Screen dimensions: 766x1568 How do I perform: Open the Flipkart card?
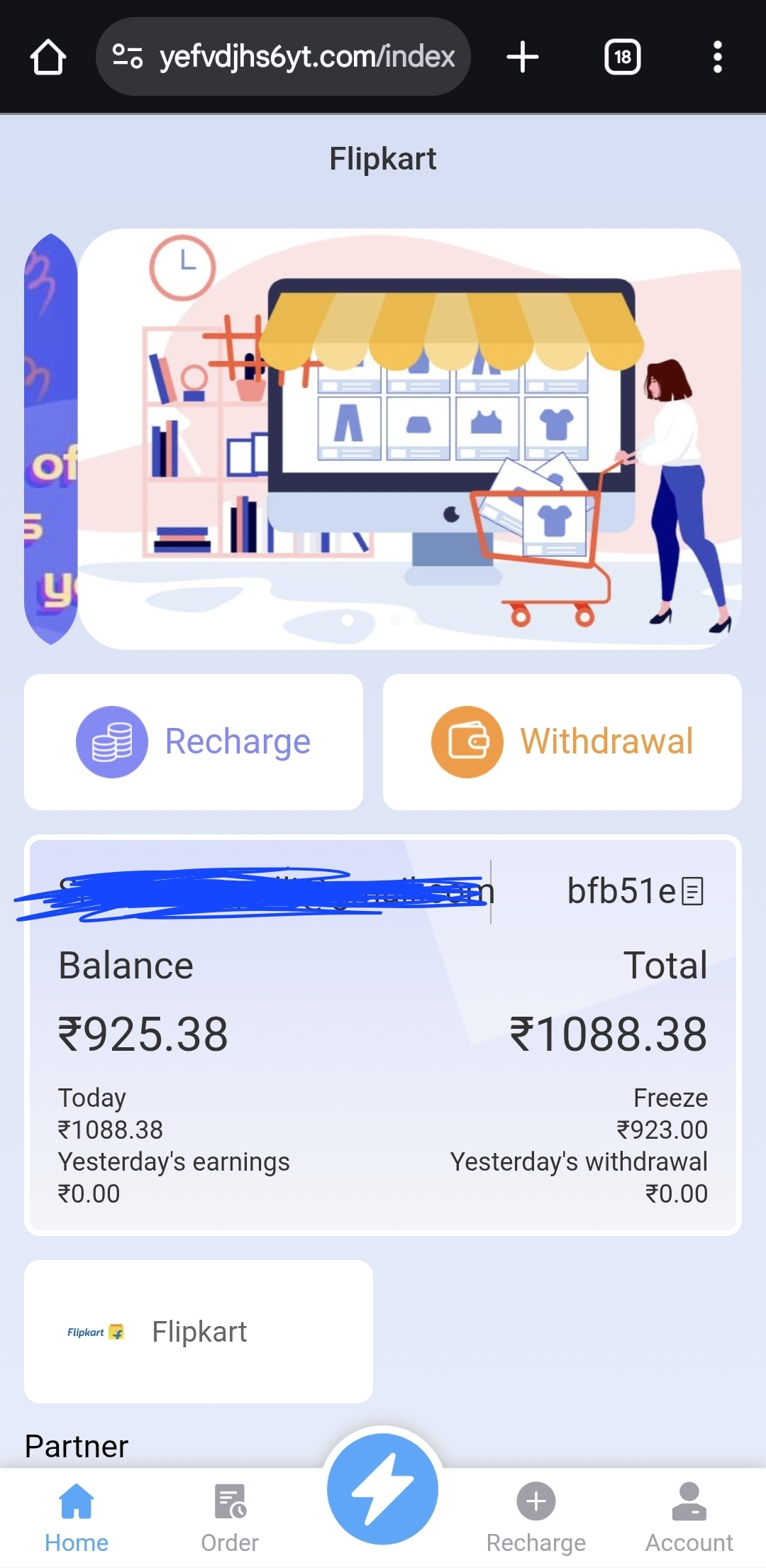coord(199,1332)
